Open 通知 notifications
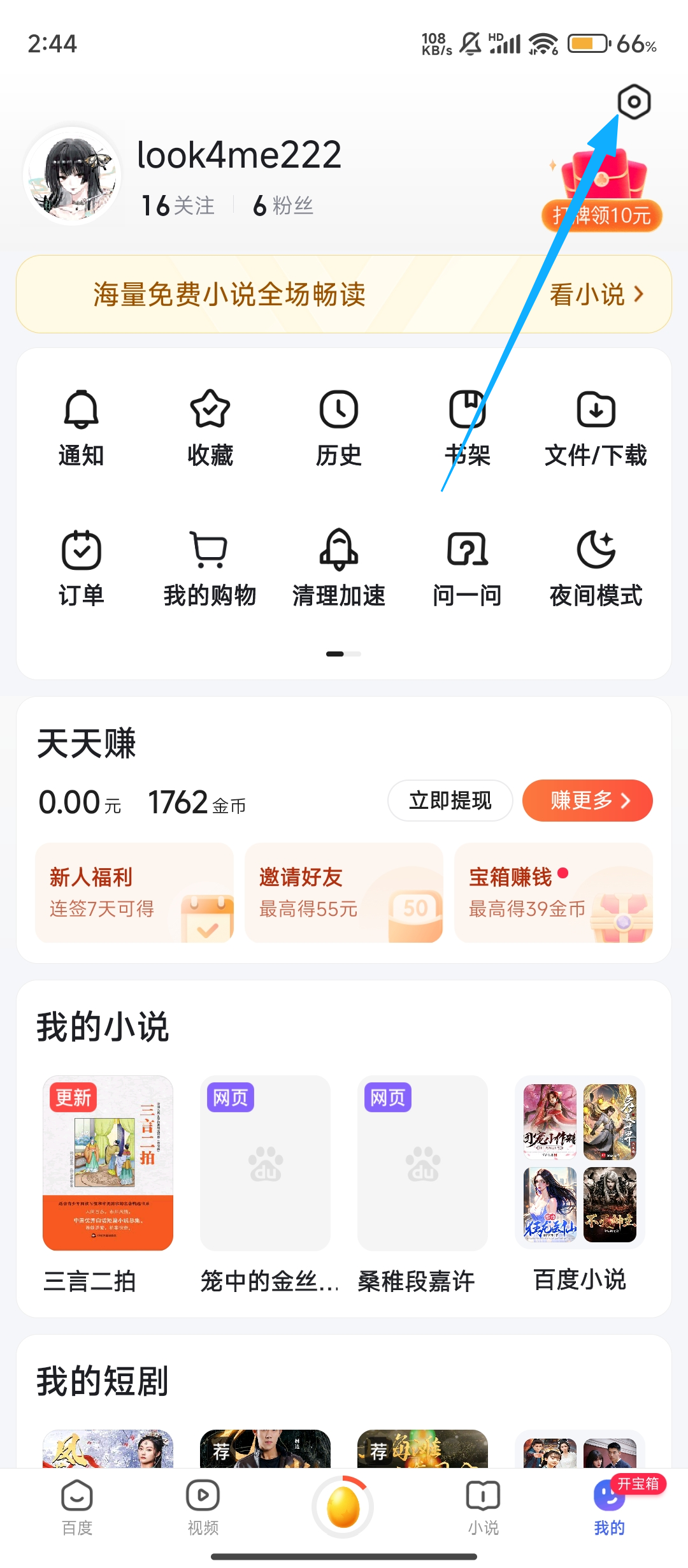This screenshot has height=1568, width=688. point(81,427)
